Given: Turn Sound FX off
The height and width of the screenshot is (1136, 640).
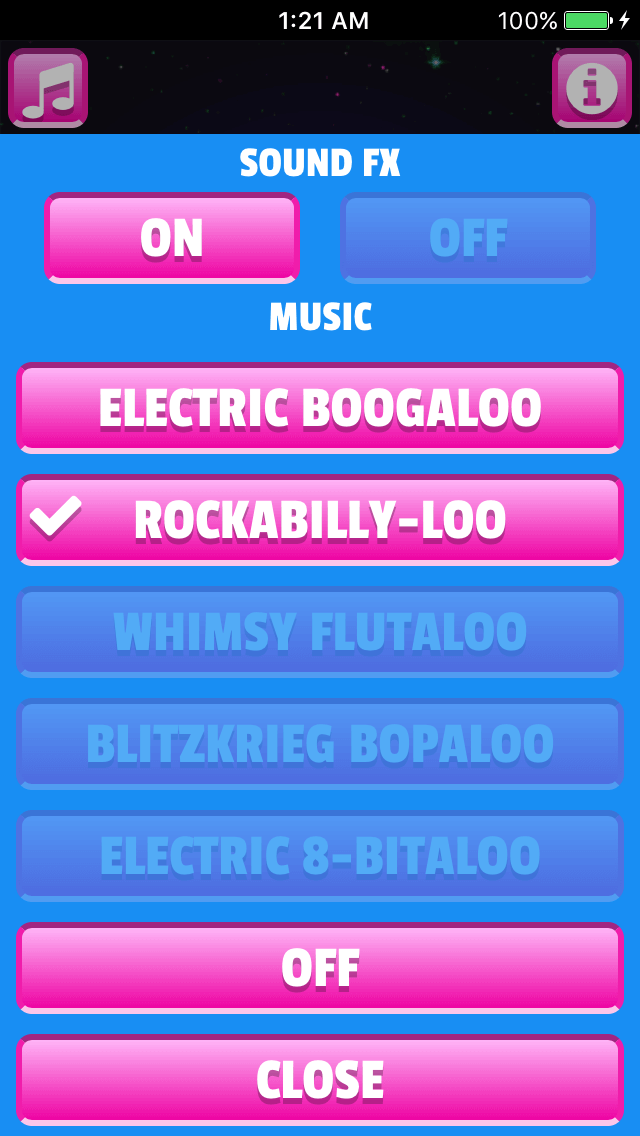Looking at the screenshot, I should pyautogui.click(x=467, y=238).
